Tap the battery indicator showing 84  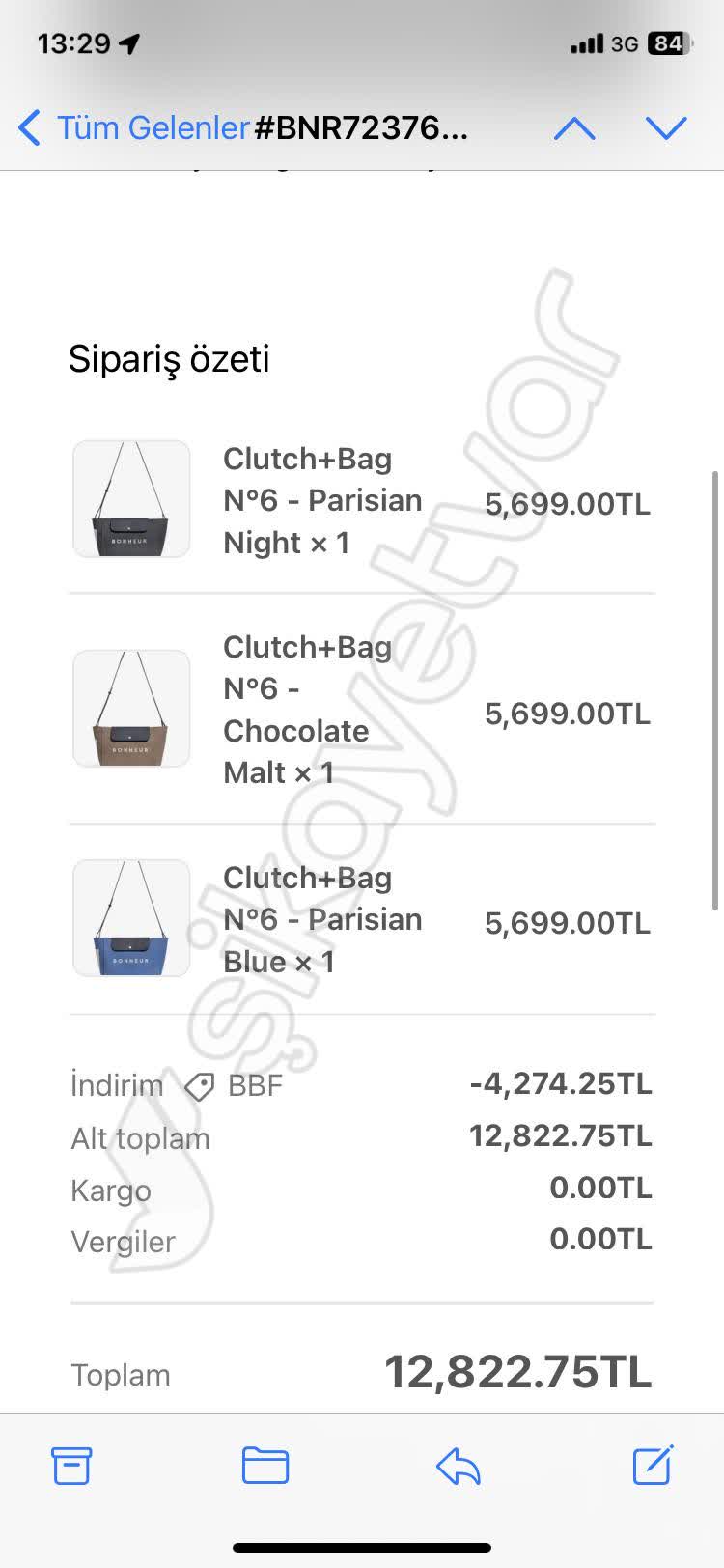coord(666,44)
